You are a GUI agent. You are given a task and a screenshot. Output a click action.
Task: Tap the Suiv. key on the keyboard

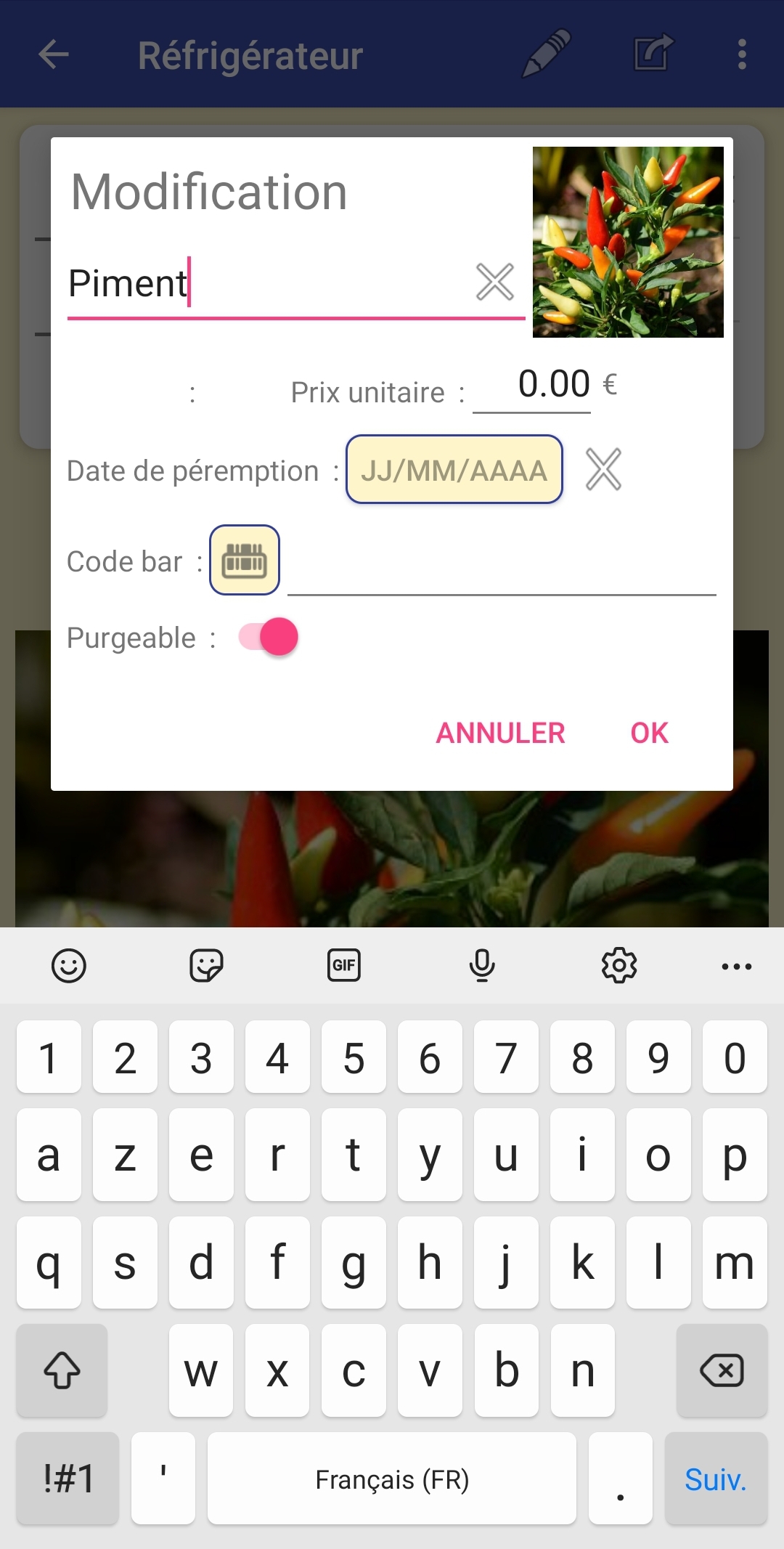tap(716, 1479)
